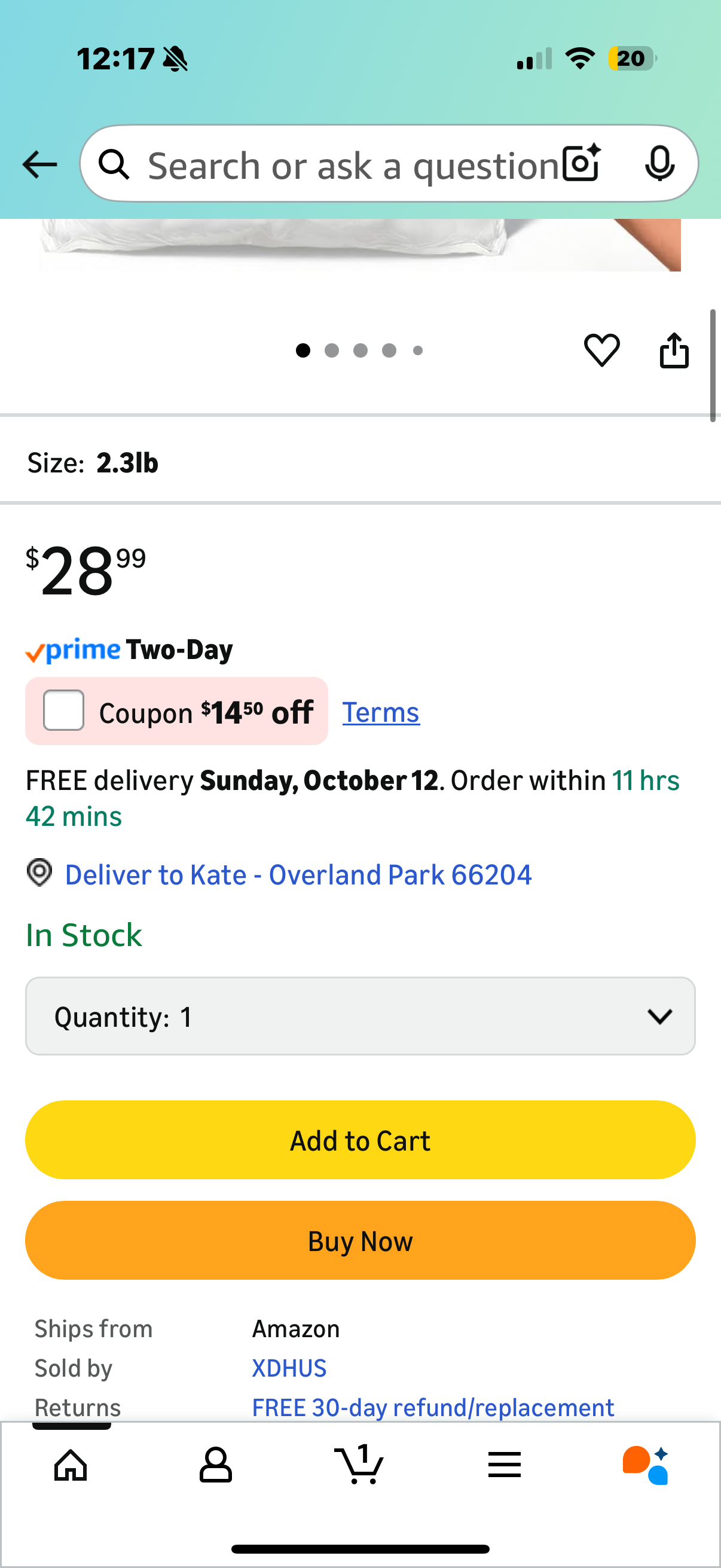View FREE 30-day refund/replacement policy

coord(433,1407)
